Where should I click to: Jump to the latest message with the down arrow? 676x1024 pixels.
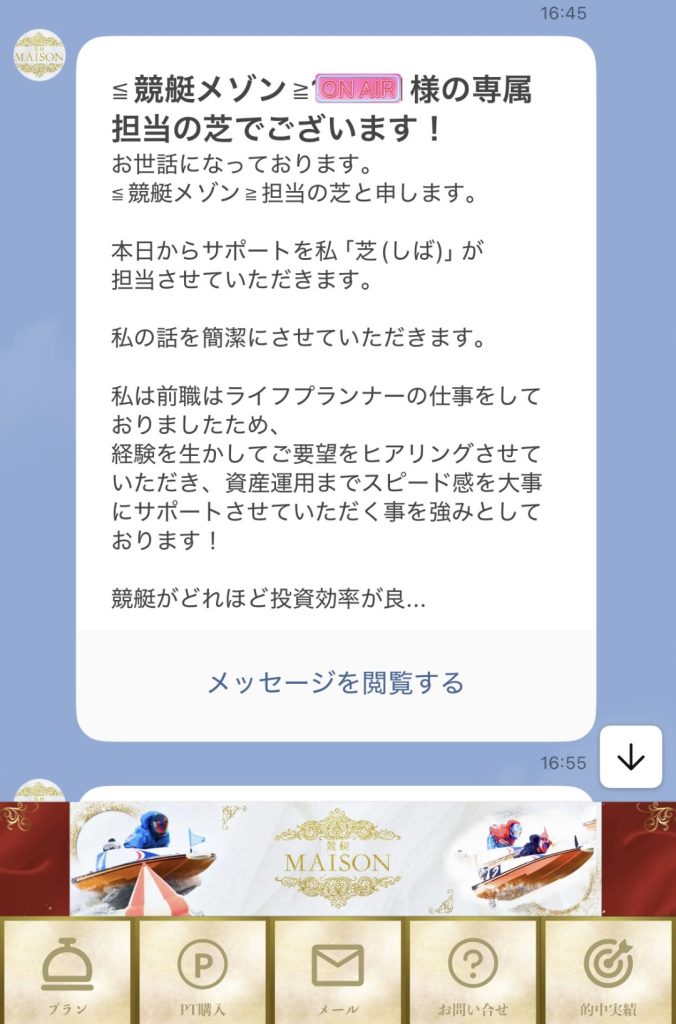pos(630,757)
